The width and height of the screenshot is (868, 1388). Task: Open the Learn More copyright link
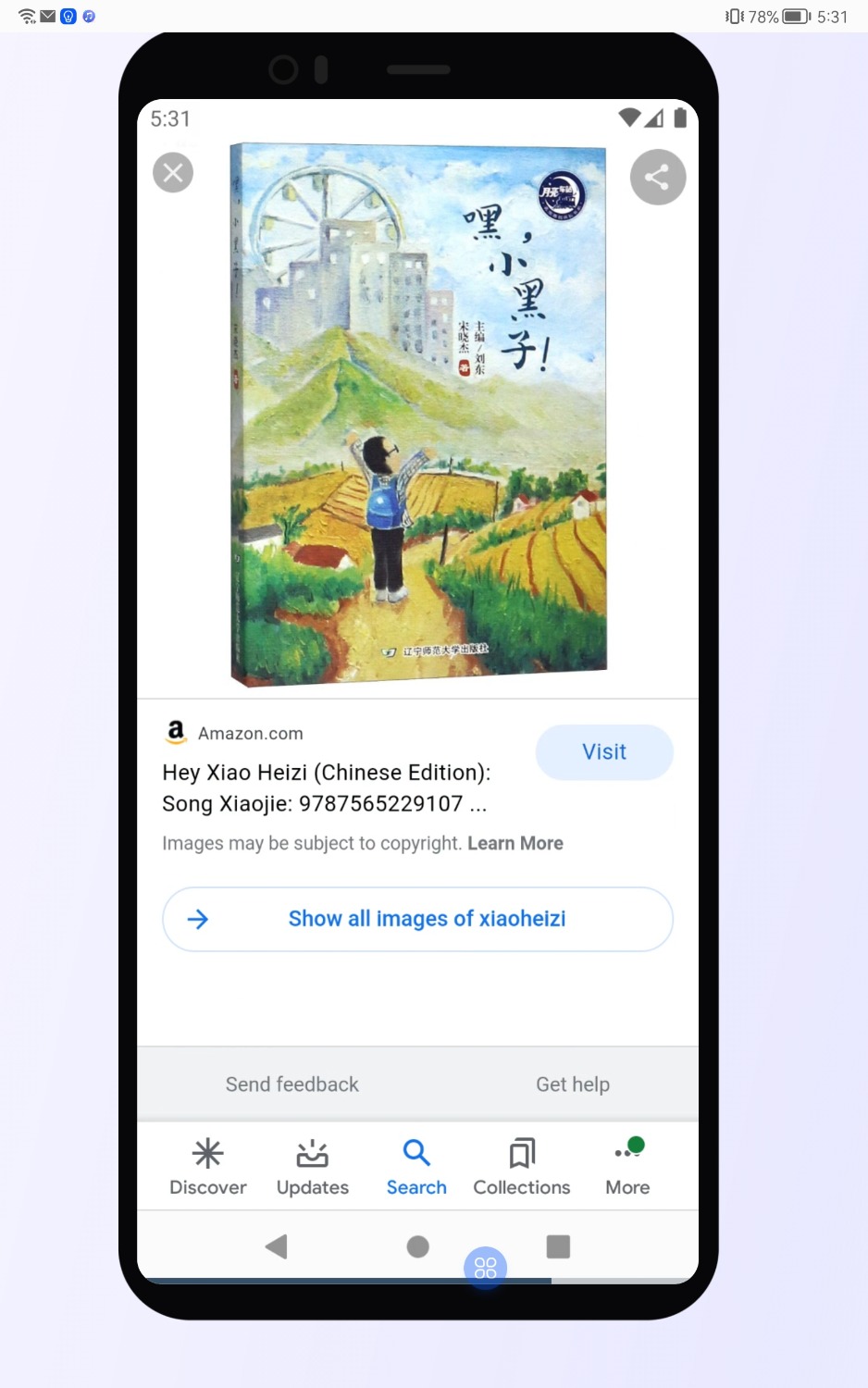pos(515,843)
